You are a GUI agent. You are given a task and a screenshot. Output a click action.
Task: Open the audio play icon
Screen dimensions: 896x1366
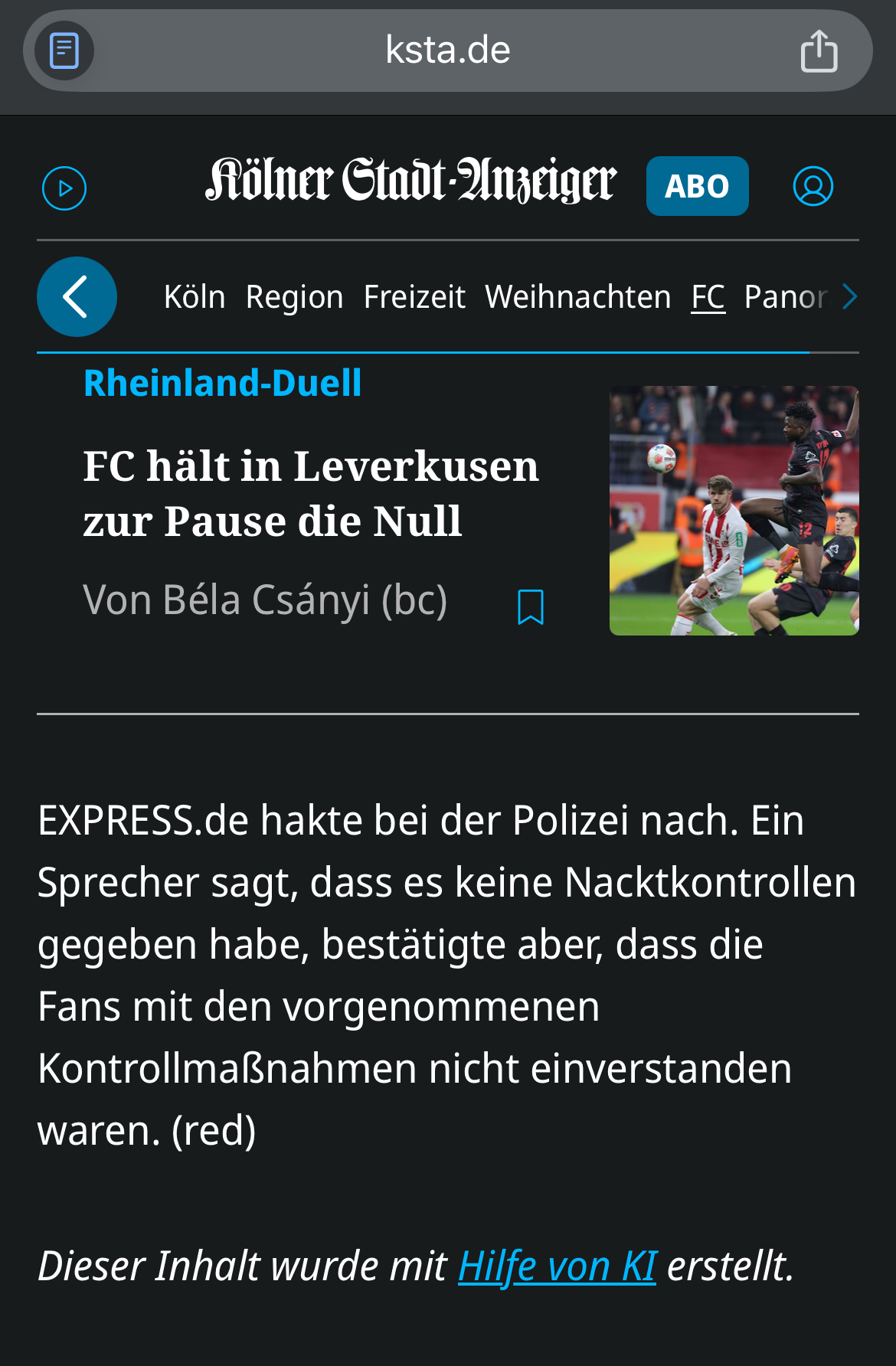pos(64,188)
